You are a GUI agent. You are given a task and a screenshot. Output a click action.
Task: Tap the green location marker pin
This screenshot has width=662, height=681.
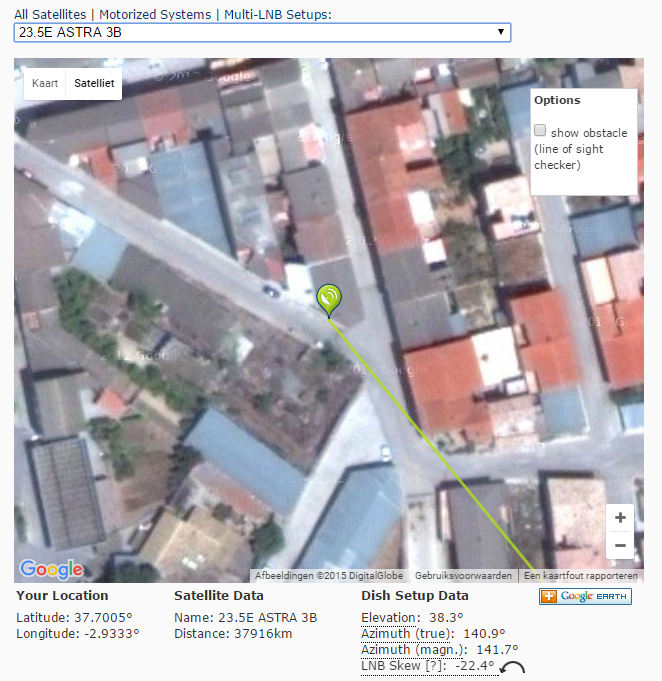(x=328, y=298)
